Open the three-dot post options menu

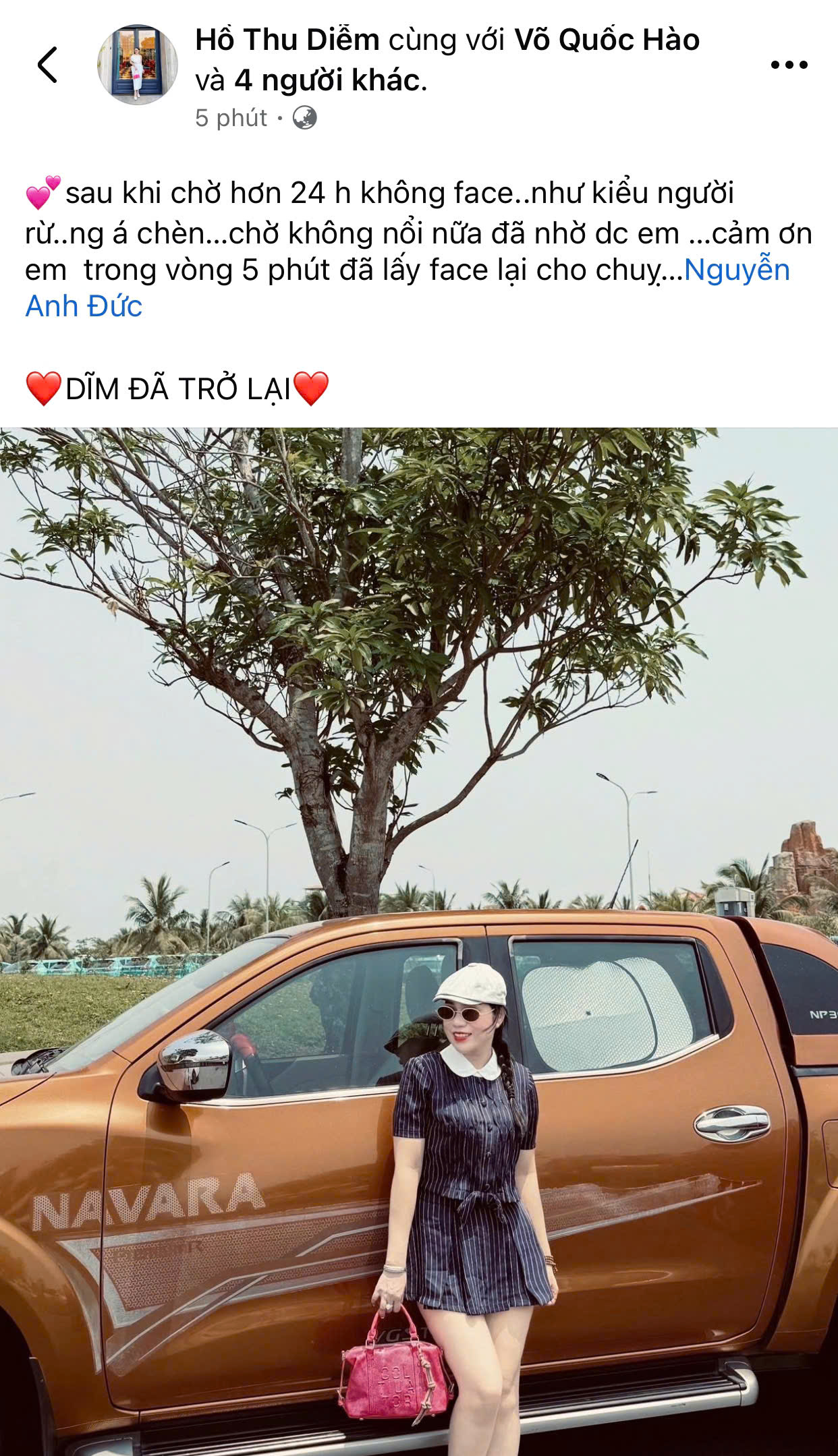click(x=789, y=65)
